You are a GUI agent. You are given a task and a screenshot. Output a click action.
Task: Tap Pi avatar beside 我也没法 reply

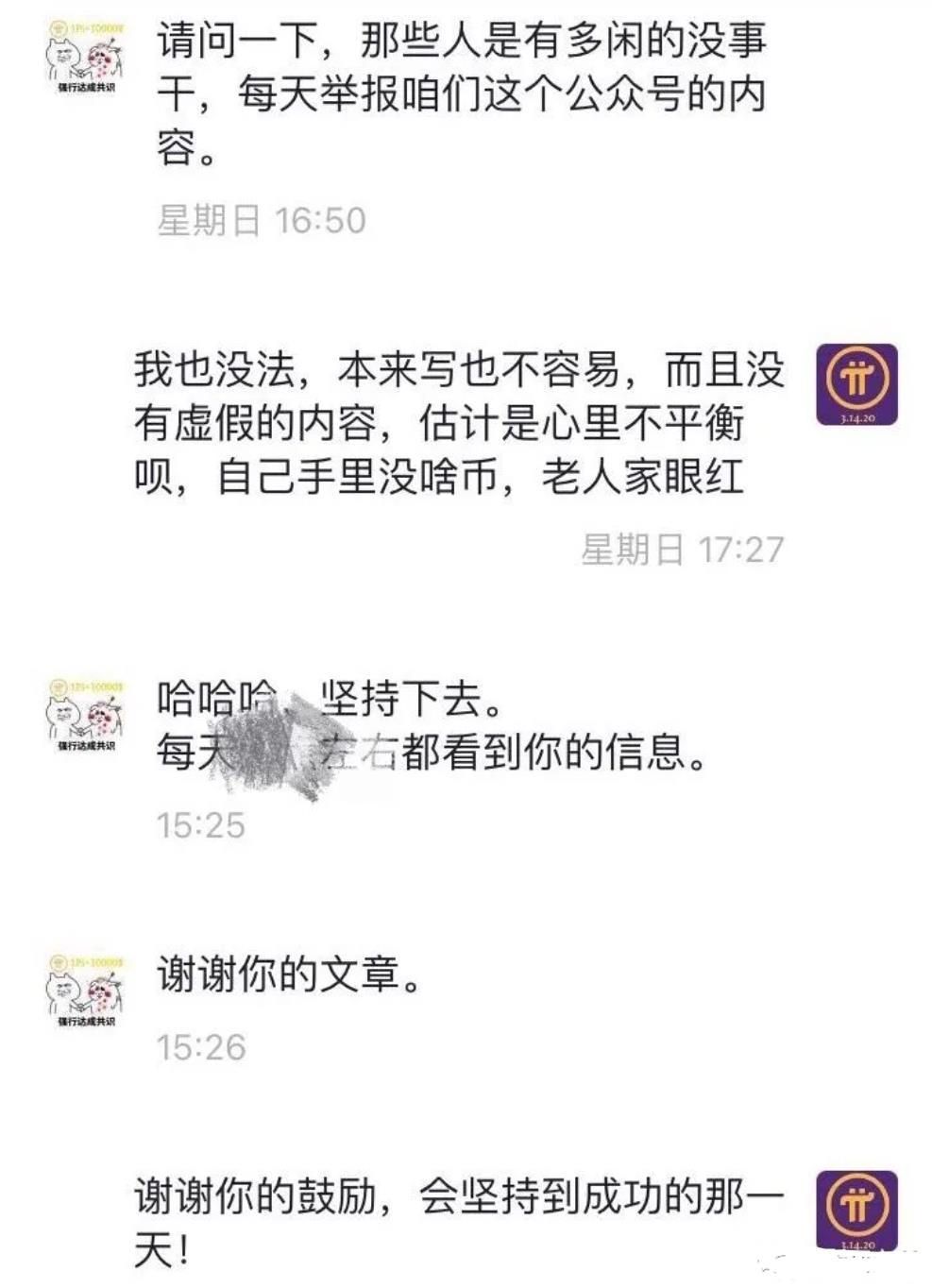pyautogui.click(x=856, y=384)
